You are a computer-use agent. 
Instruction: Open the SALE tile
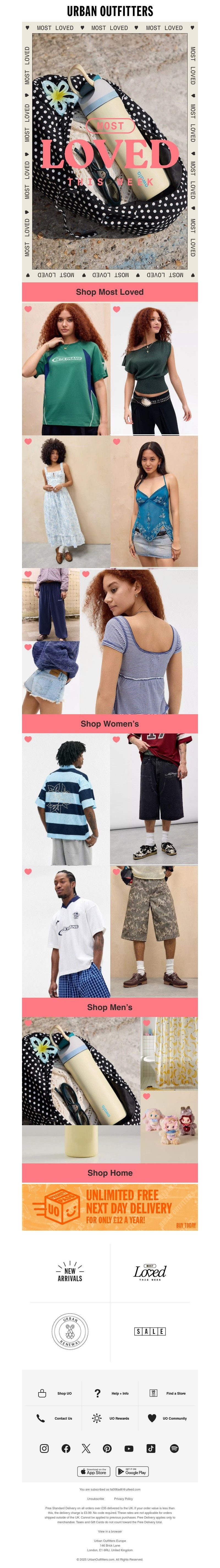click(x=150, y=1331)
